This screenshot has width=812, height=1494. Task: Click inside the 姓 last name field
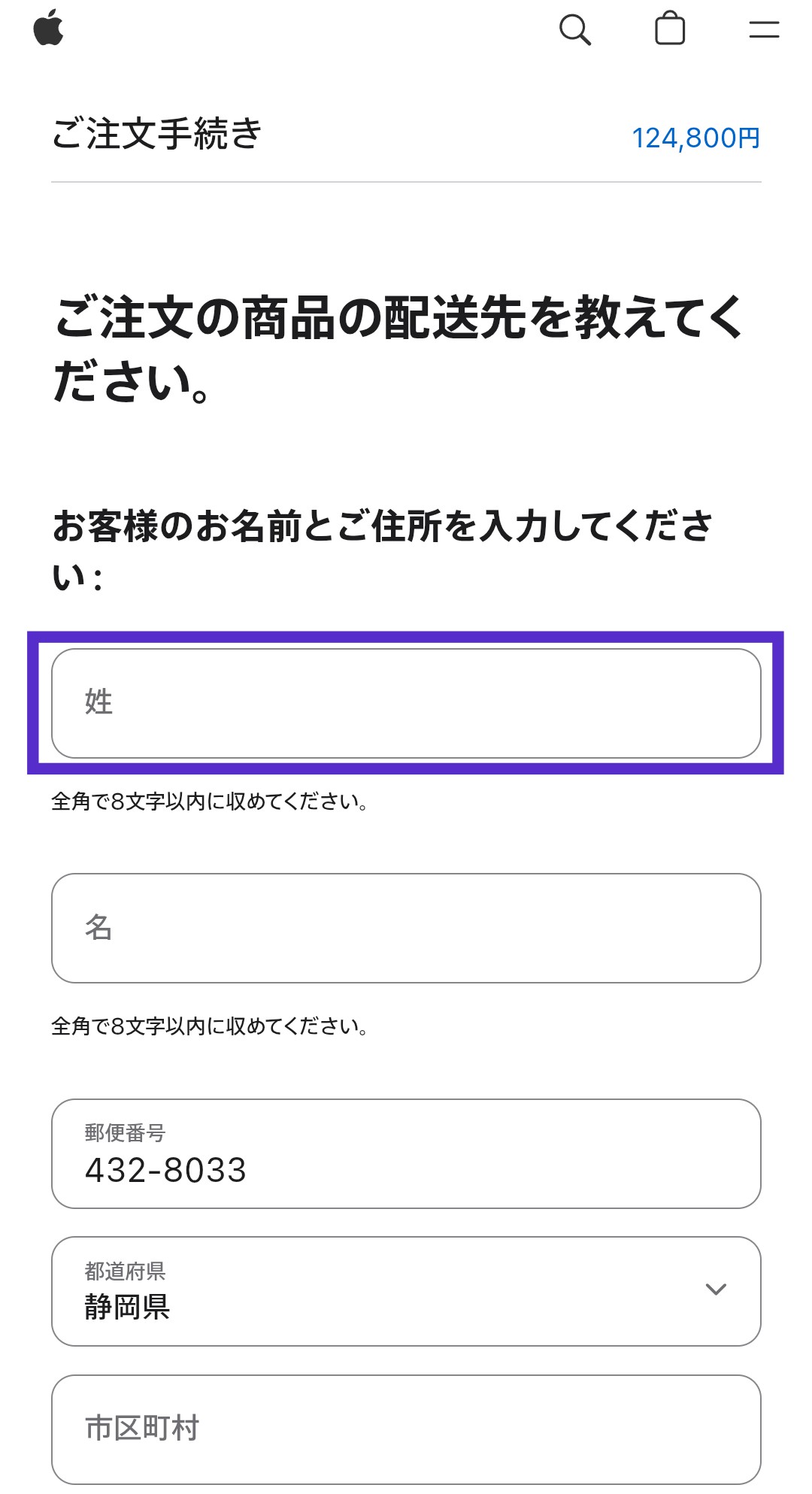(x=406, y=702)
